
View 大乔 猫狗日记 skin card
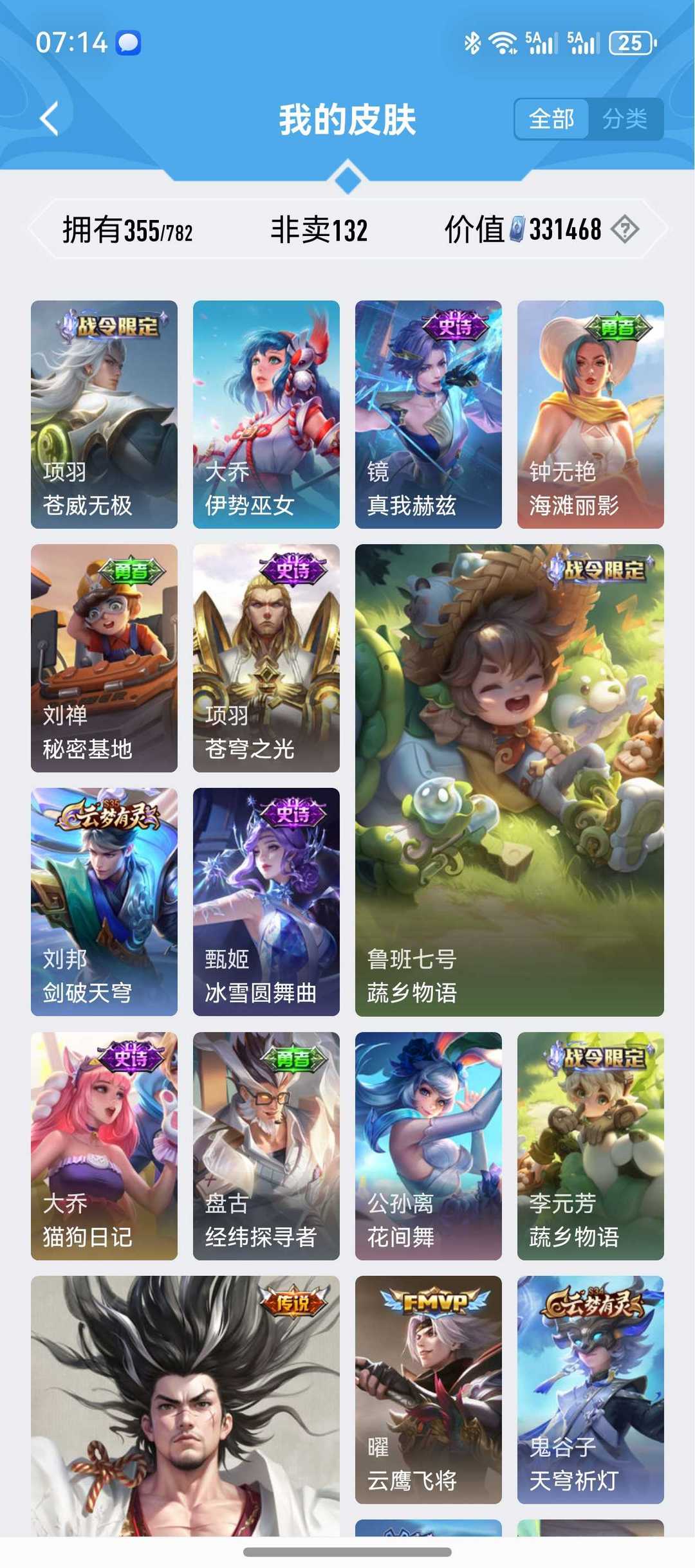pyautogui.click(x=104, y=1146)
